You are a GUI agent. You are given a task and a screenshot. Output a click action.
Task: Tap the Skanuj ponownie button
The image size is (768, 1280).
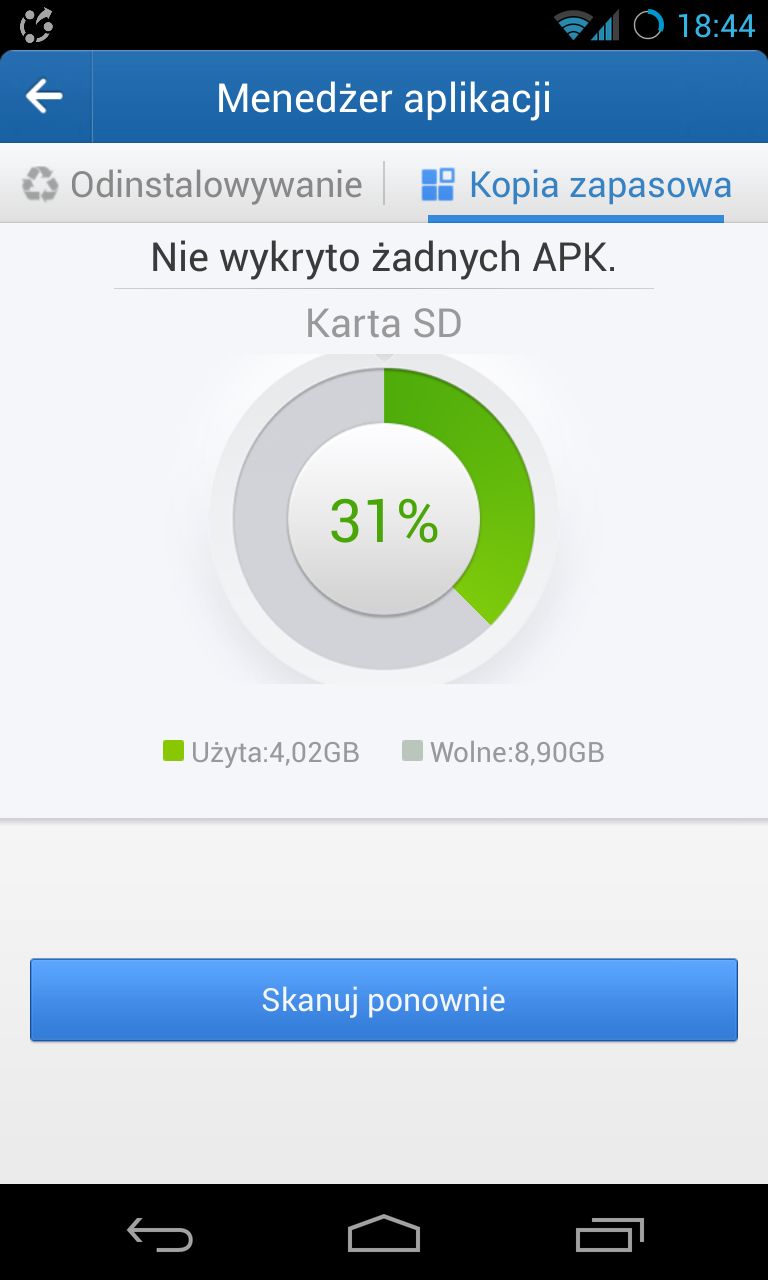click(384, 1000)
